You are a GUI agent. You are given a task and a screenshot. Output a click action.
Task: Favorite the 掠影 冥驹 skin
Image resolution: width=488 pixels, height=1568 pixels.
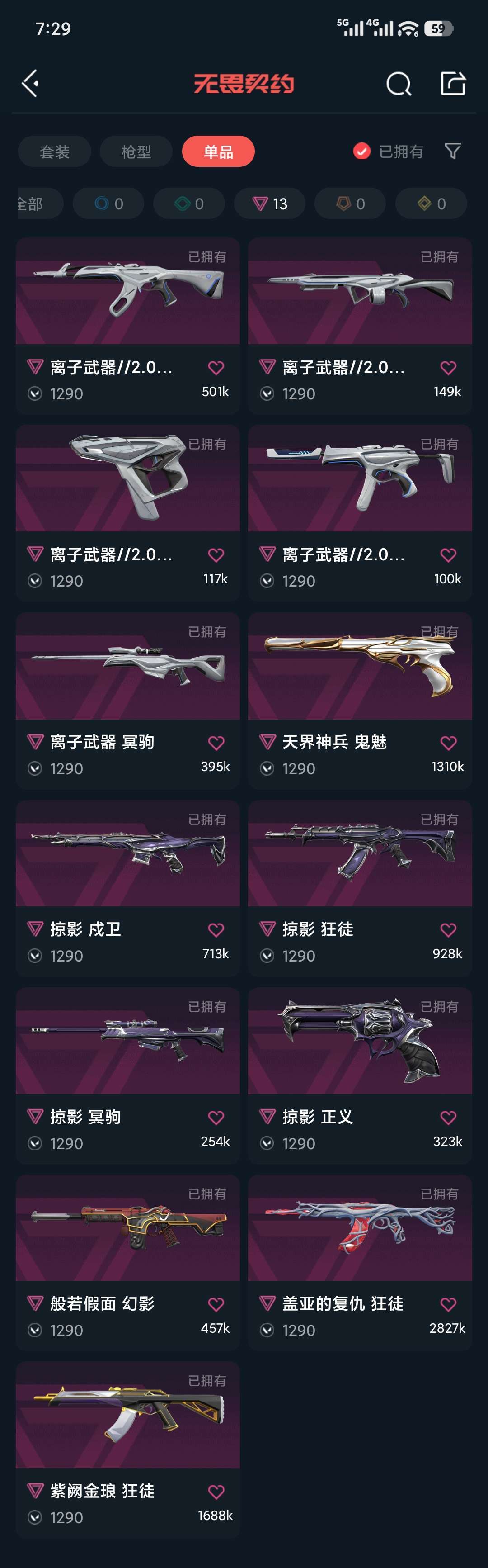tap(216, 1117)
